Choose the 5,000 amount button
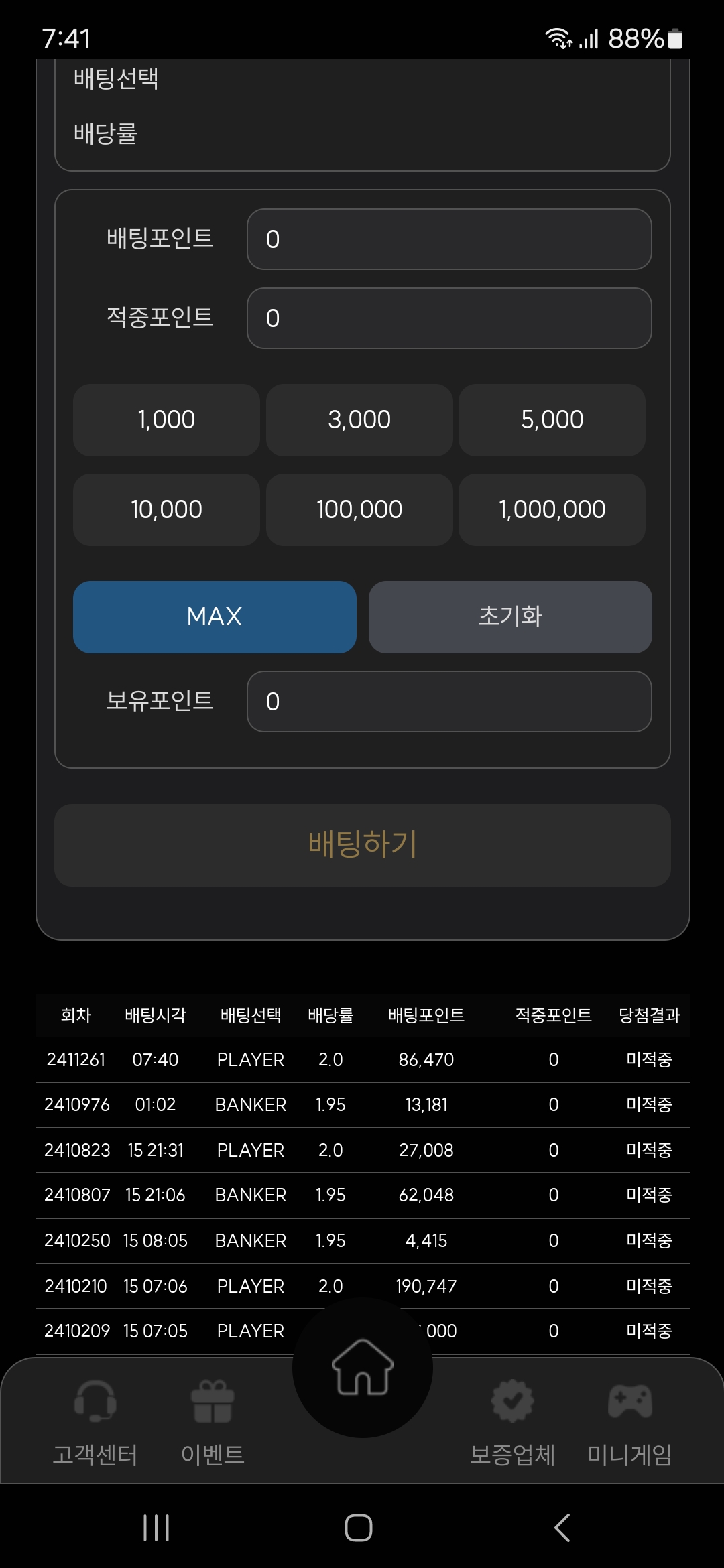 552,420
